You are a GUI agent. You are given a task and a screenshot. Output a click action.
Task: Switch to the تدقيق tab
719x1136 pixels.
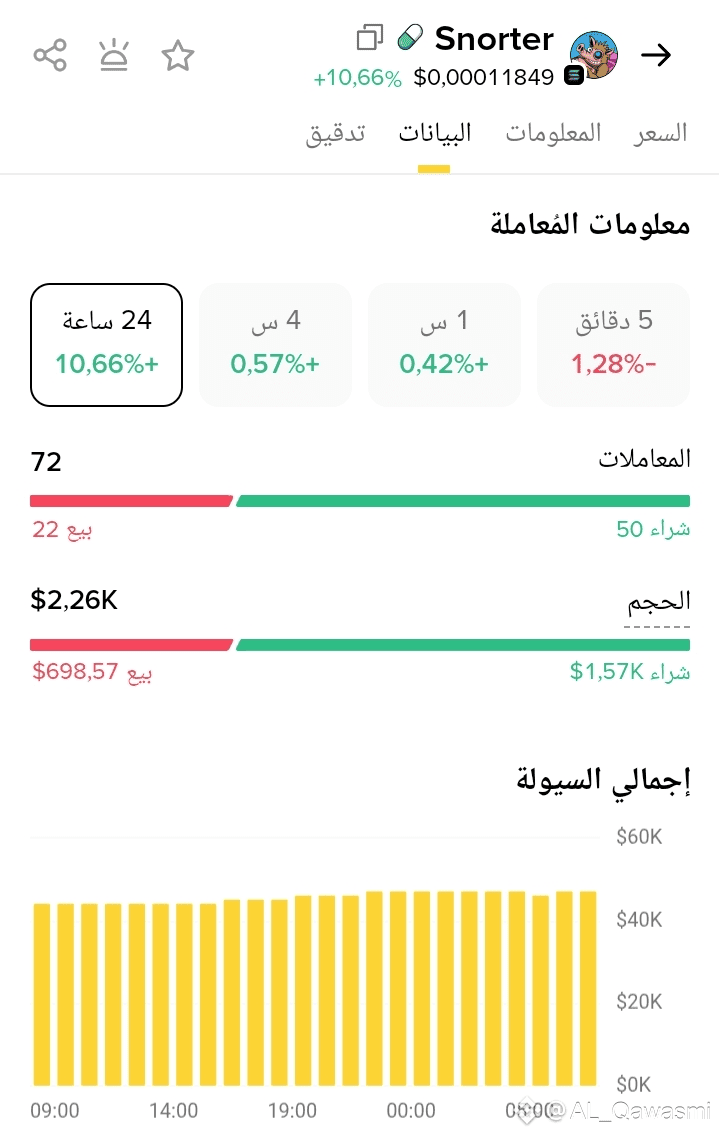335,134
